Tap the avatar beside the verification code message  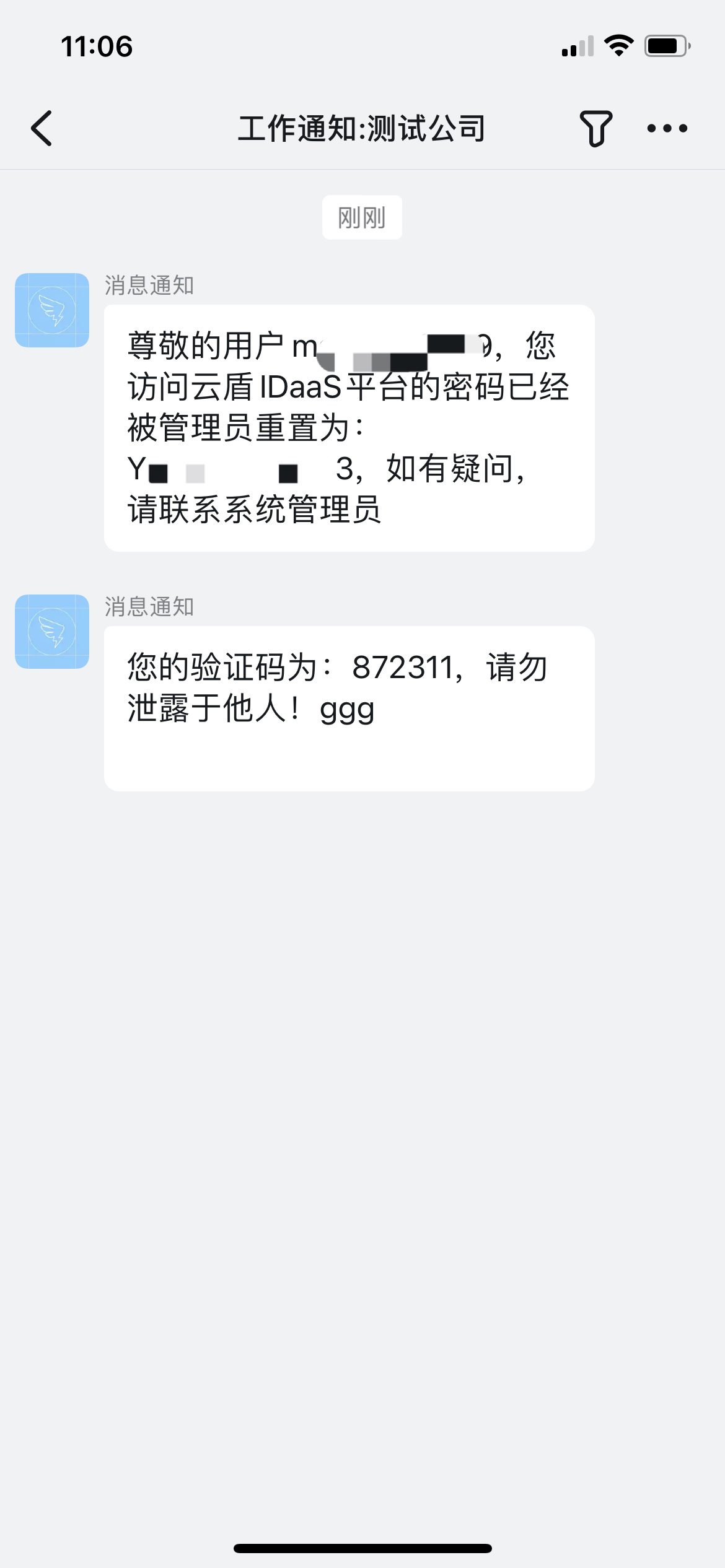pyautogui.click(x=52, y=632)
